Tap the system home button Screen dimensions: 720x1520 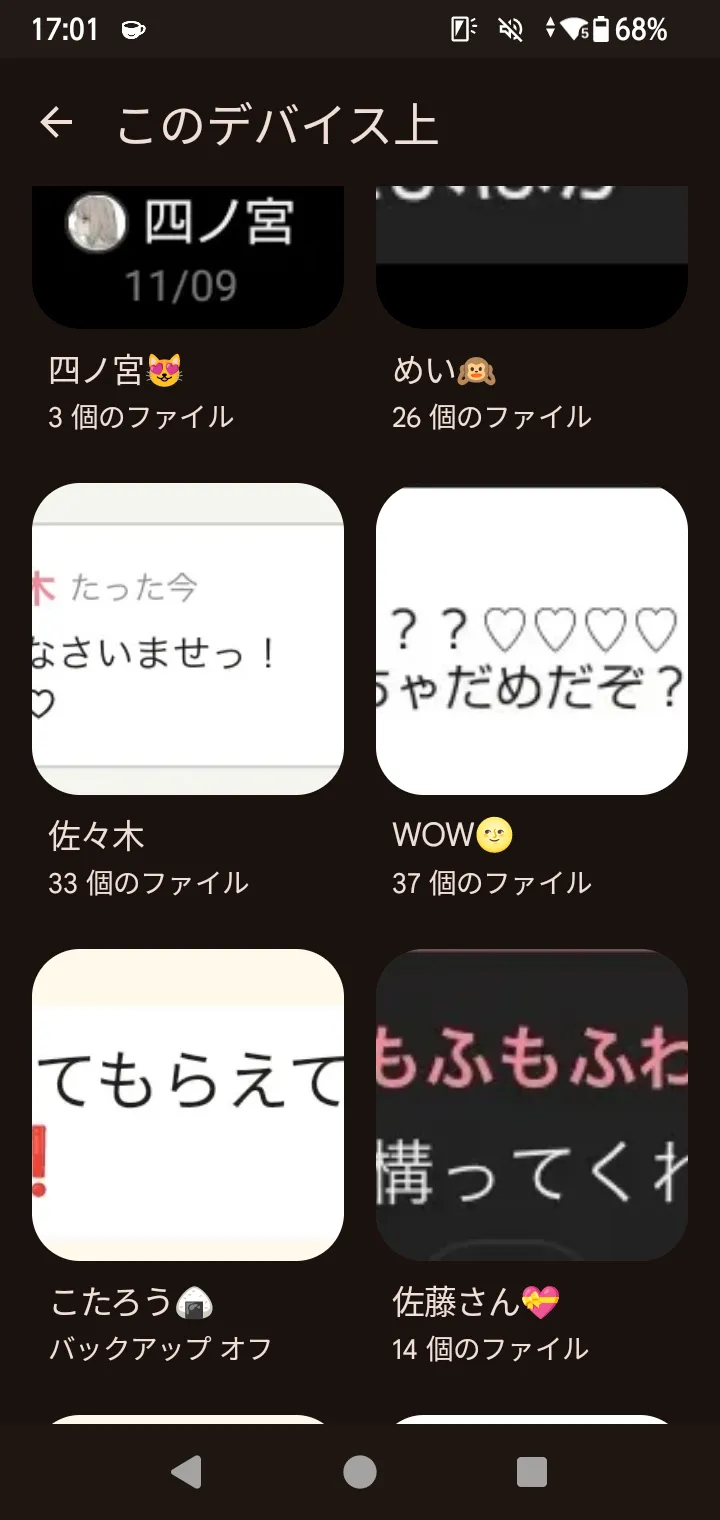(360, 1471)
